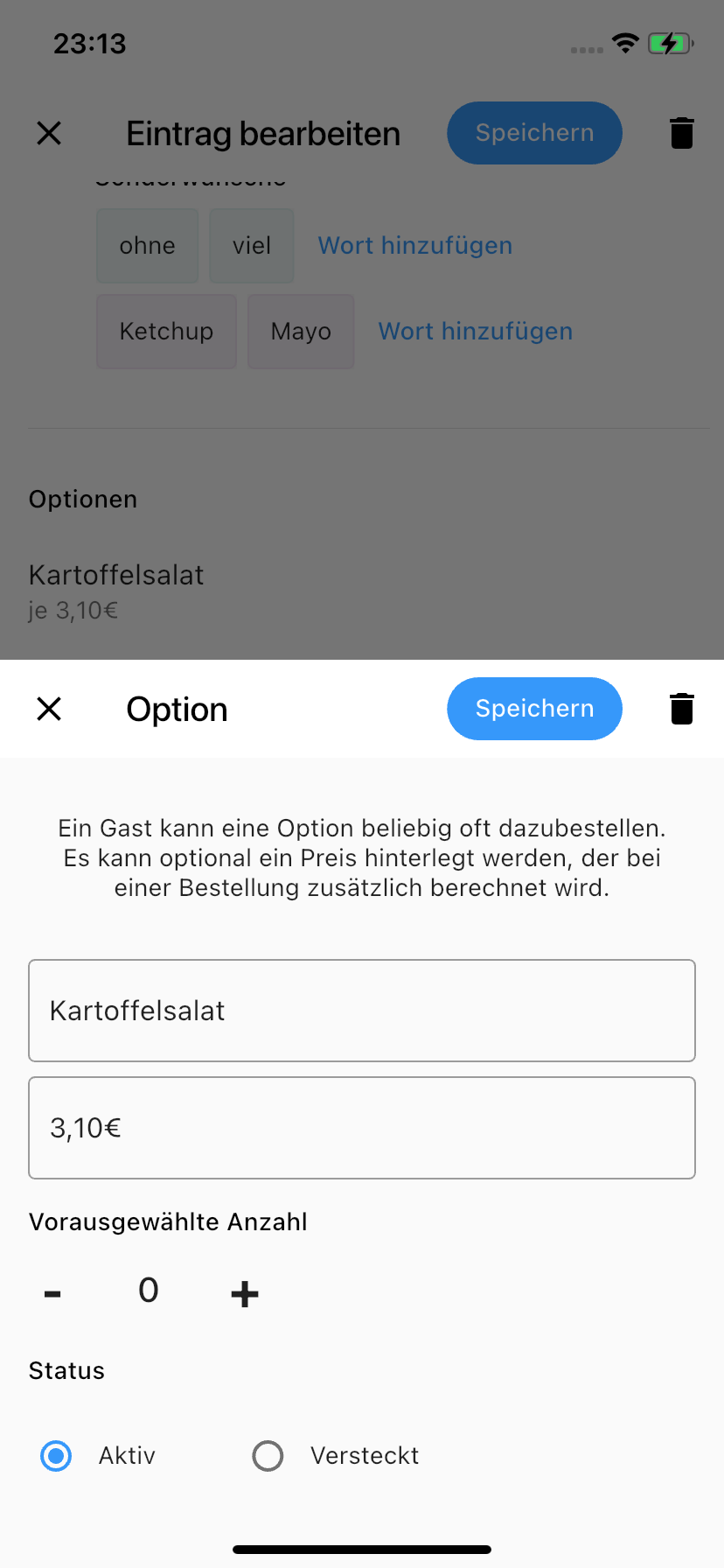Screen dimensions: 724x1568
Task: Save the option with Speichern
Action: (534, 709)
